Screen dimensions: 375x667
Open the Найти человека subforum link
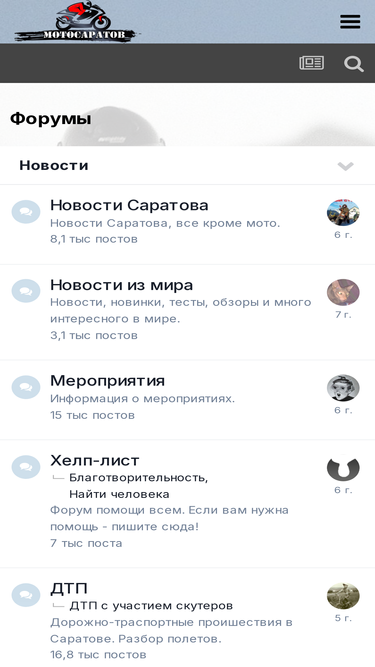(x=119, y=494)
